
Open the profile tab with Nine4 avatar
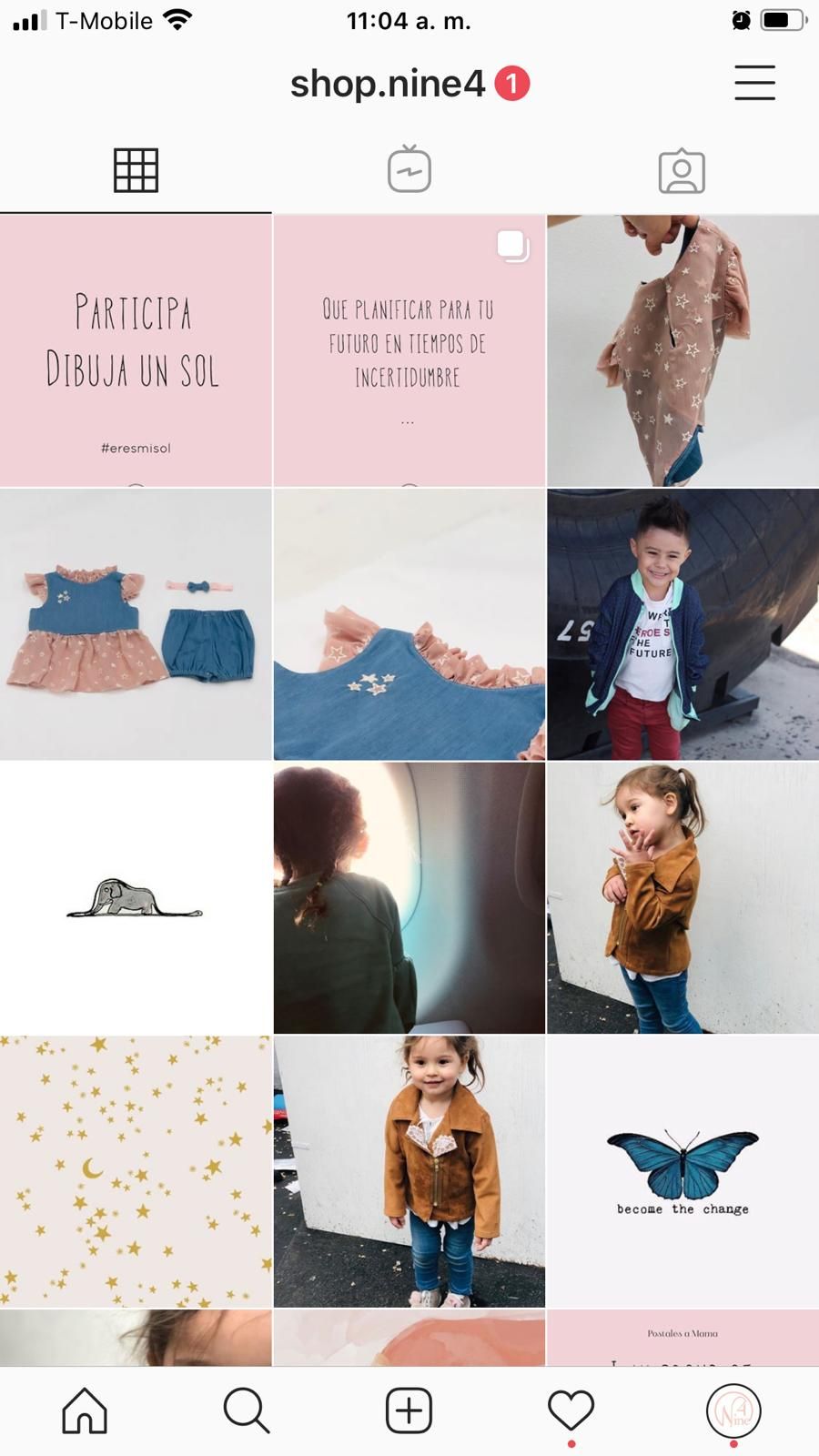coord(733,1410)
